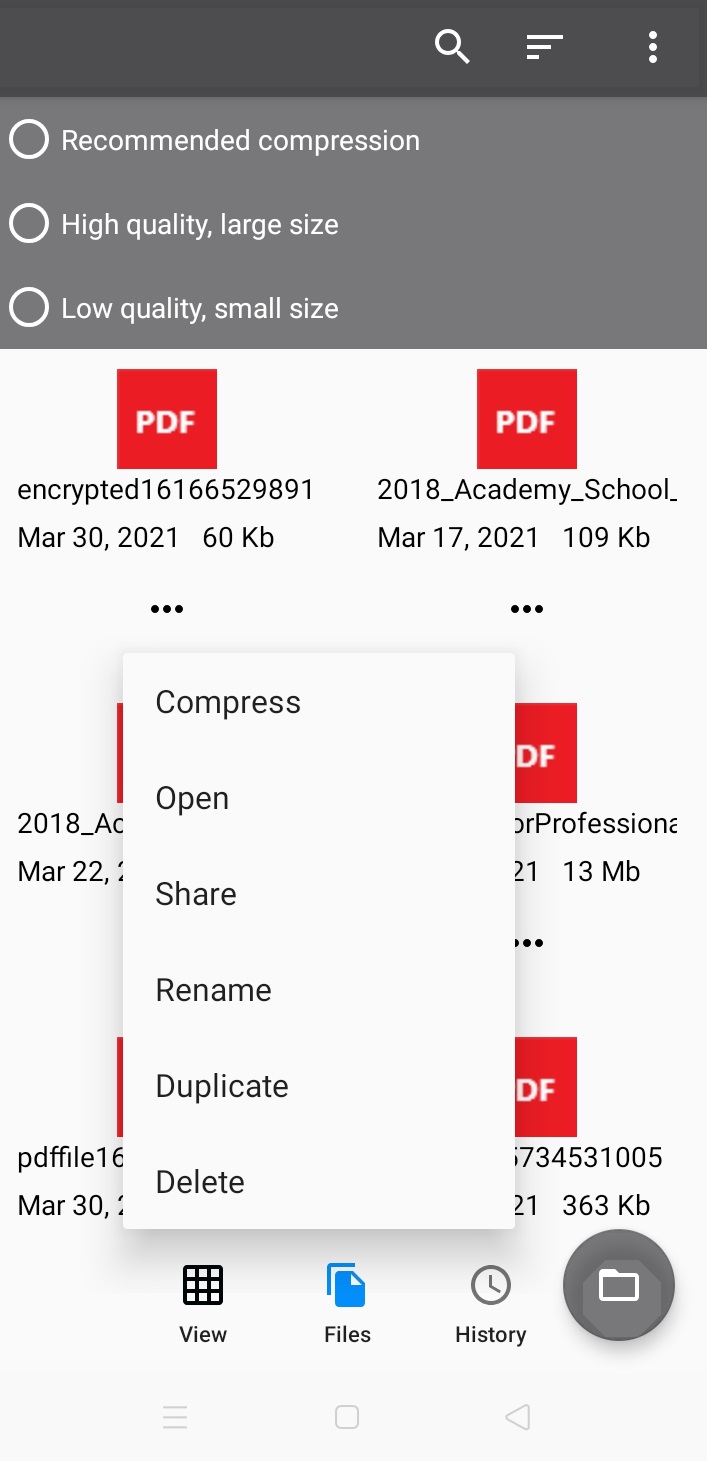Select Recommended compression option
The image size is (707, 1461).
click(30, 141)
